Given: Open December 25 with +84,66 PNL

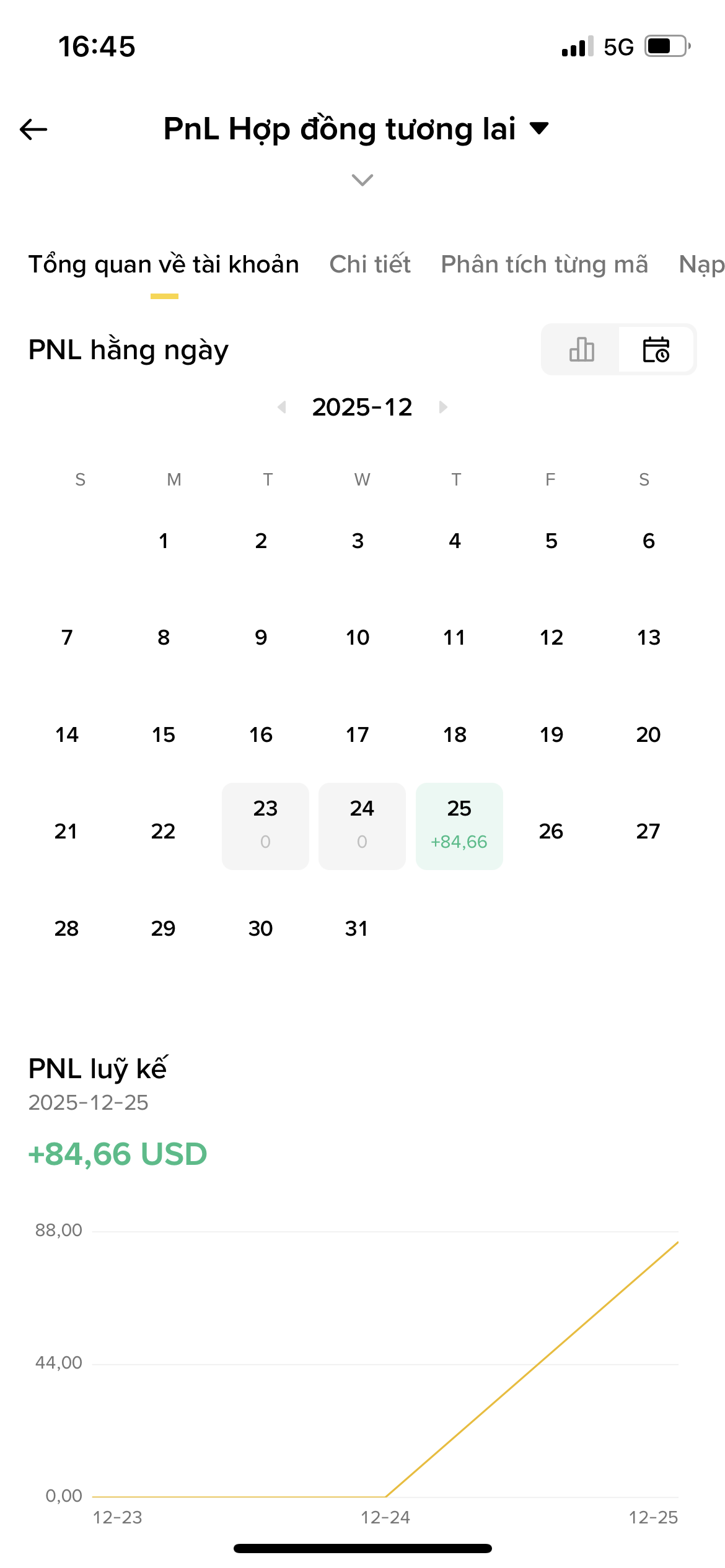Looking at the screenshot, I should point(459,825).
